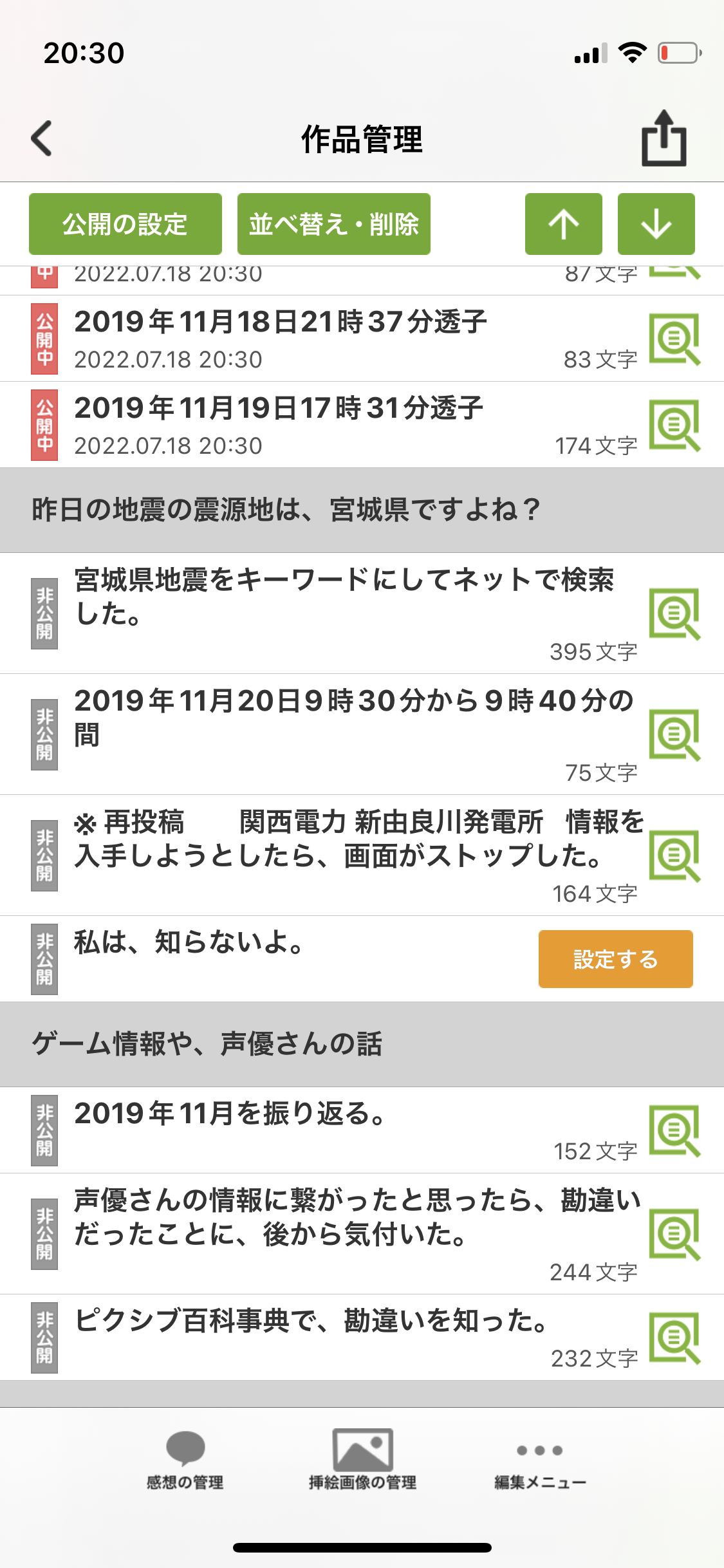Open ピクシブ百科事典で episode

[x=311, y=1321]
